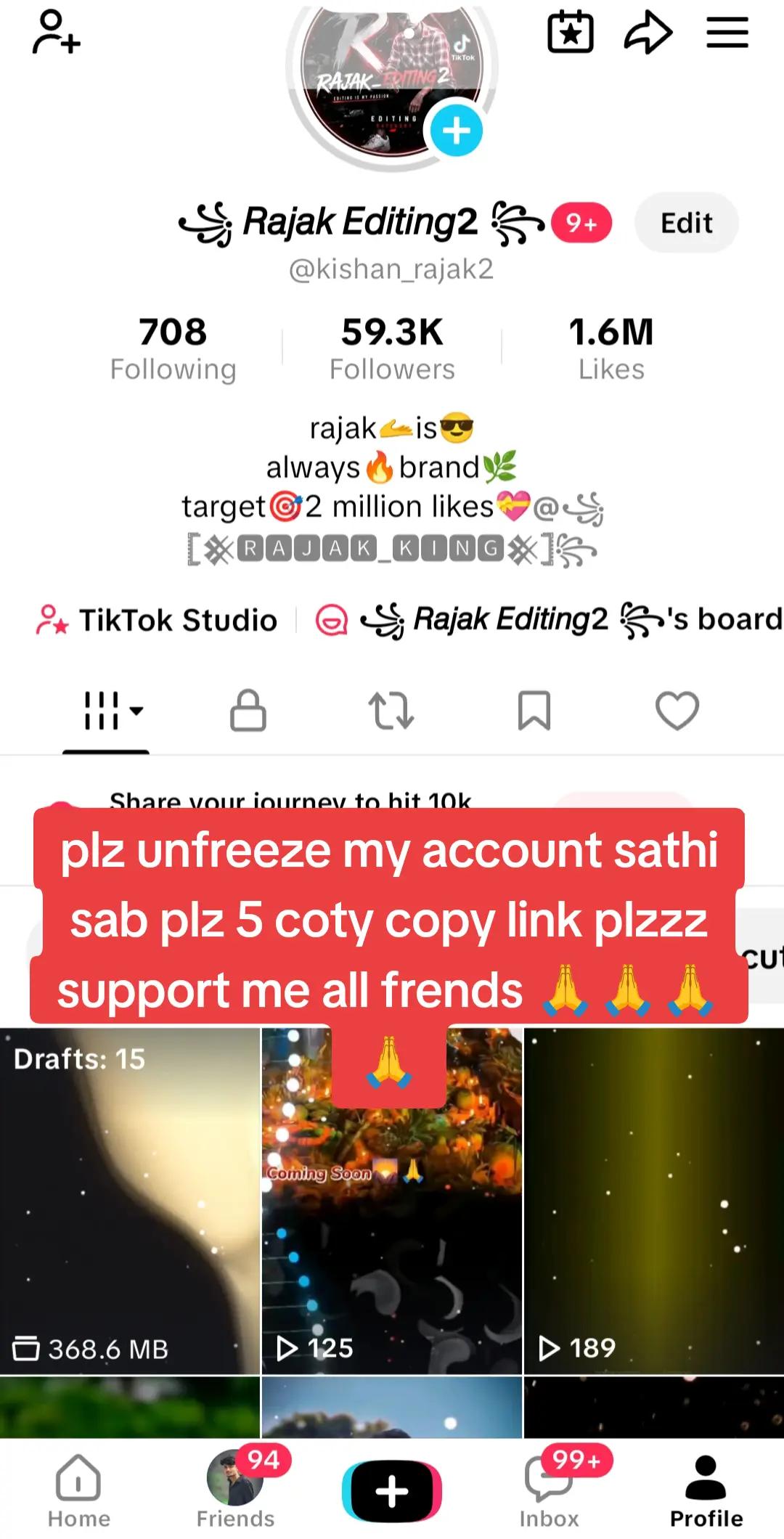View the 708 Following list
784x1539 pixels.
tap(173, 348)
